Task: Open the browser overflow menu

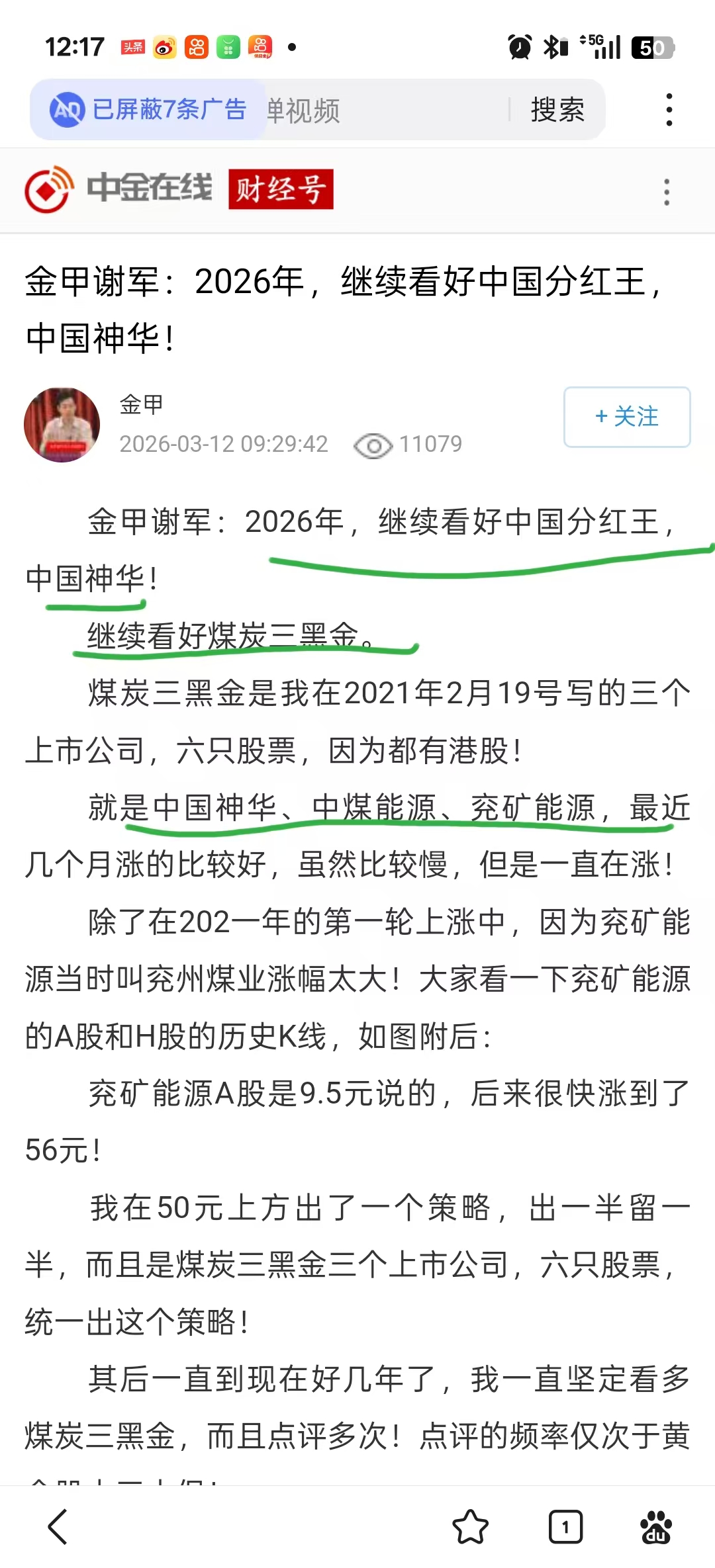Action: point(669,110)
